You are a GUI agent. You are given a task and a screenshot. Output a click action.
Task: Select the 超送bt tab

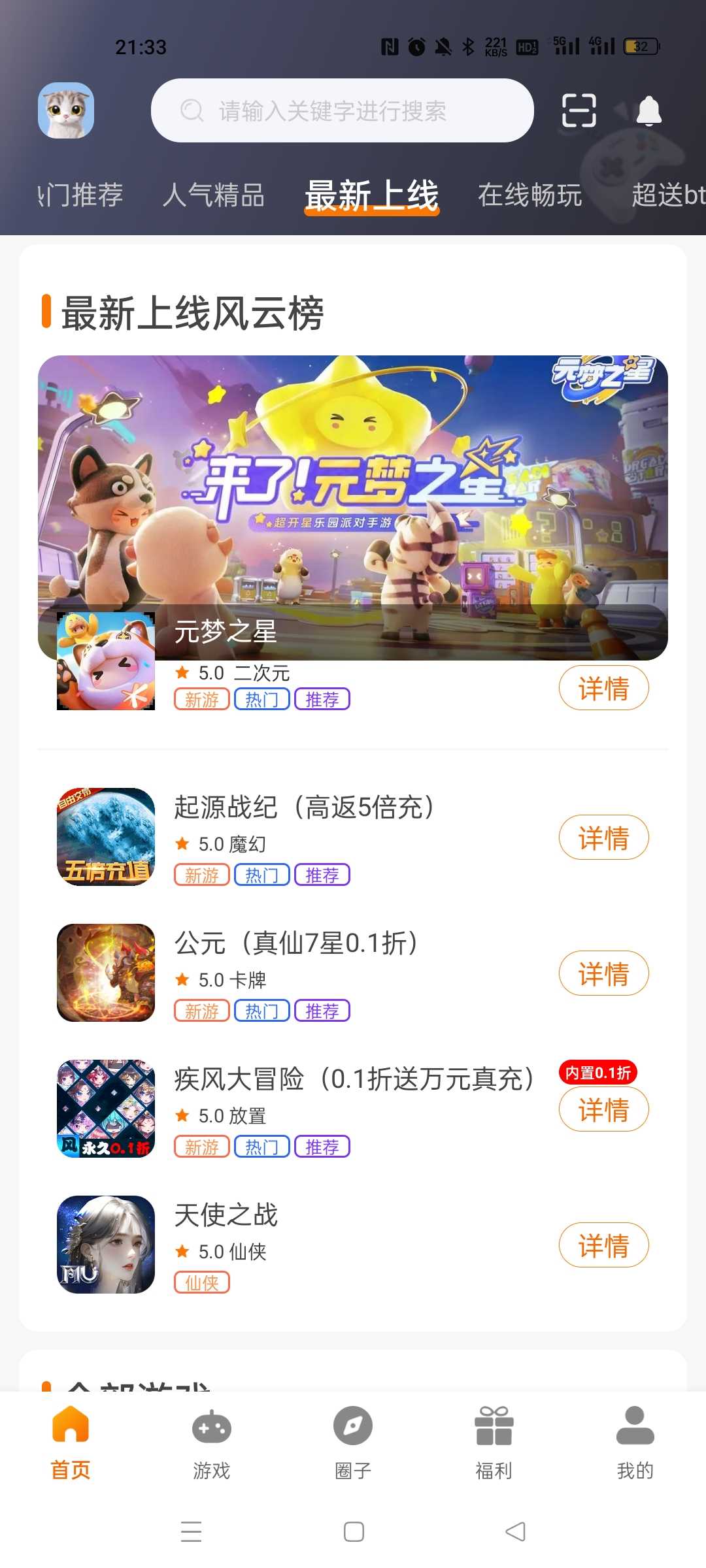tap(667, 195)
